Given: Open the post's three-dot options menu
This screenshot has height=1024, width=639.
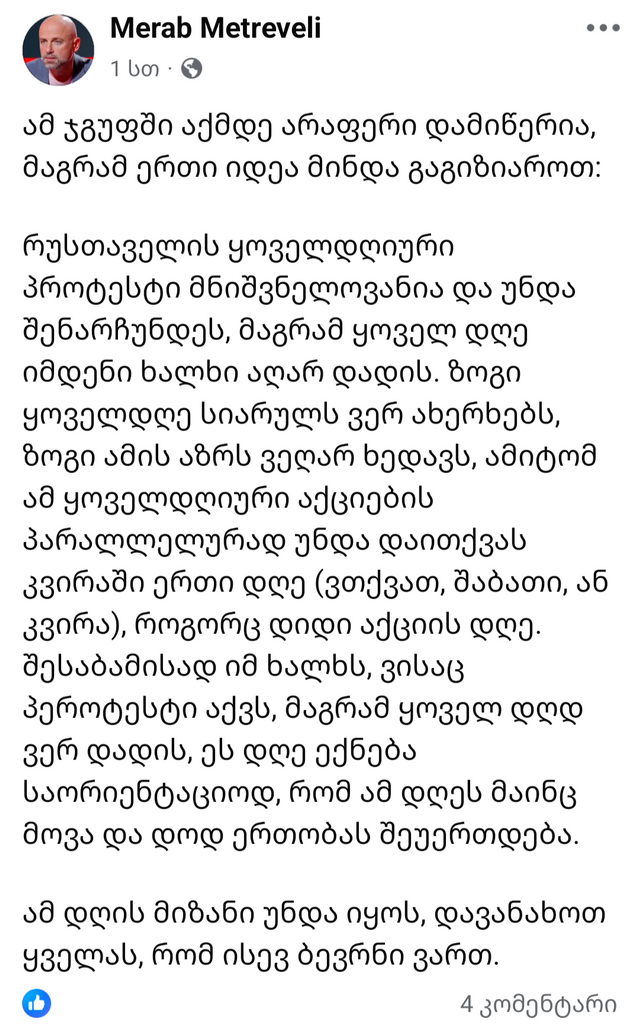Looking at the screenshot, I should (x=602, y=28).
